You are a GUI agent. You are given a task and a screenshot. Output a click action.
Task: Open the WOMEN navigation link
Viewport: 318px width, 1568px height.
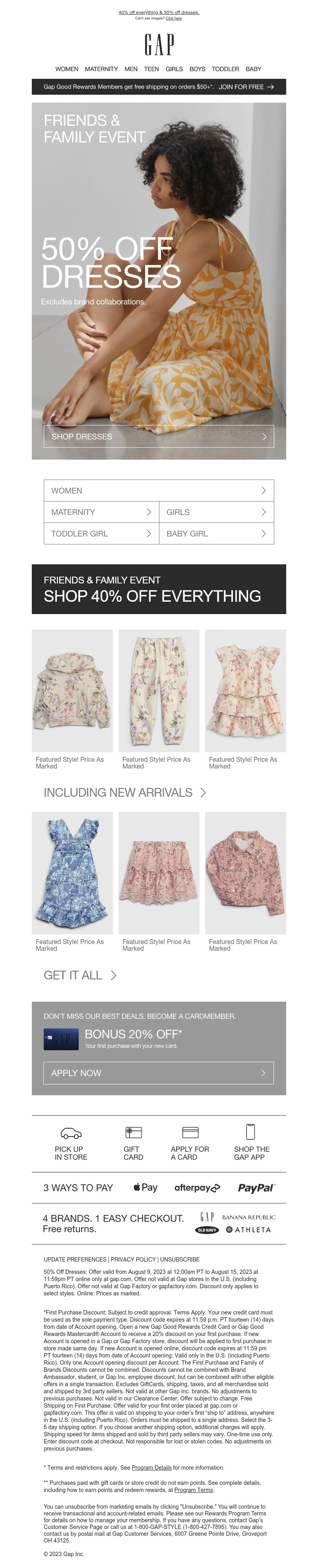[x=67, y=69]
